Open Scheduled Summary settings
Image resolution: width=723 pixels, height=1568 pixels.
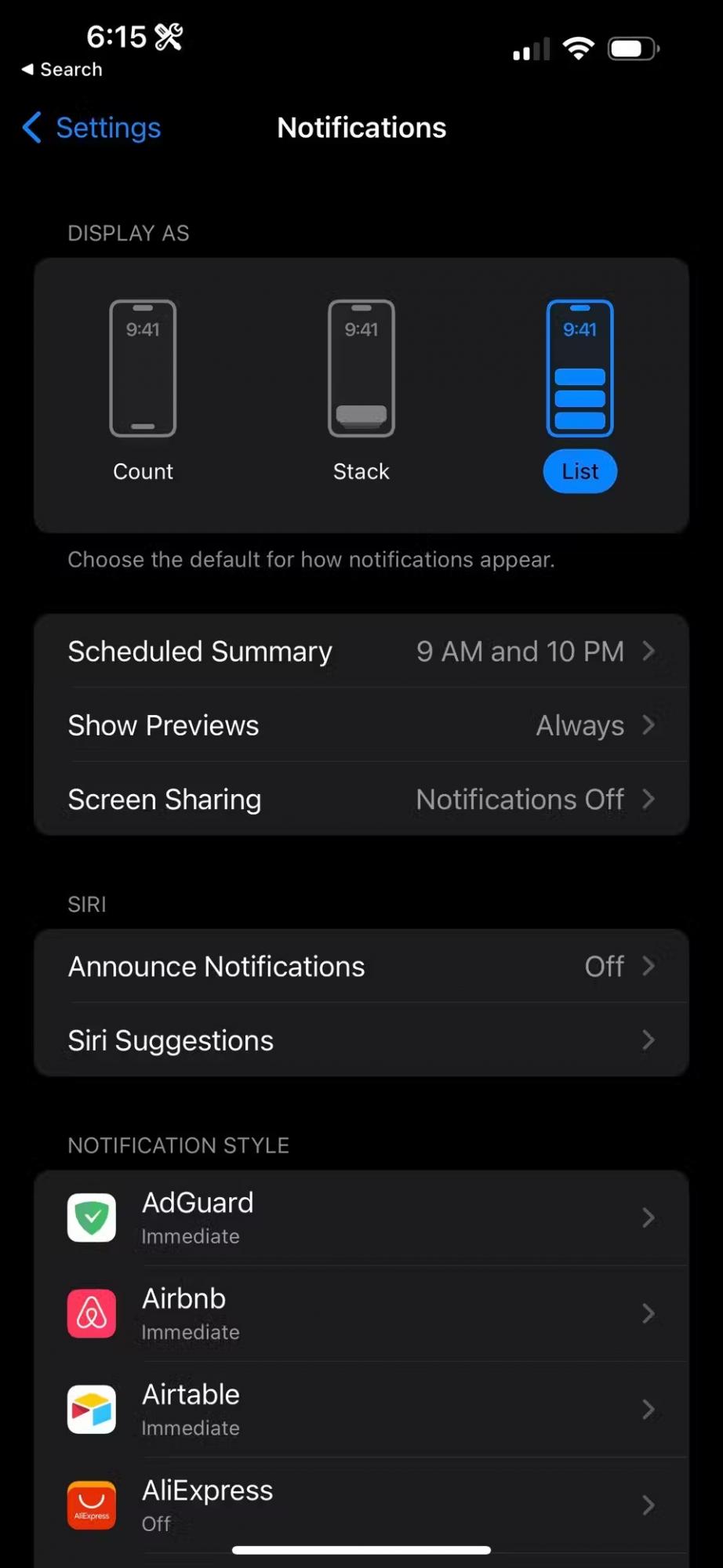tap(361, 652)
